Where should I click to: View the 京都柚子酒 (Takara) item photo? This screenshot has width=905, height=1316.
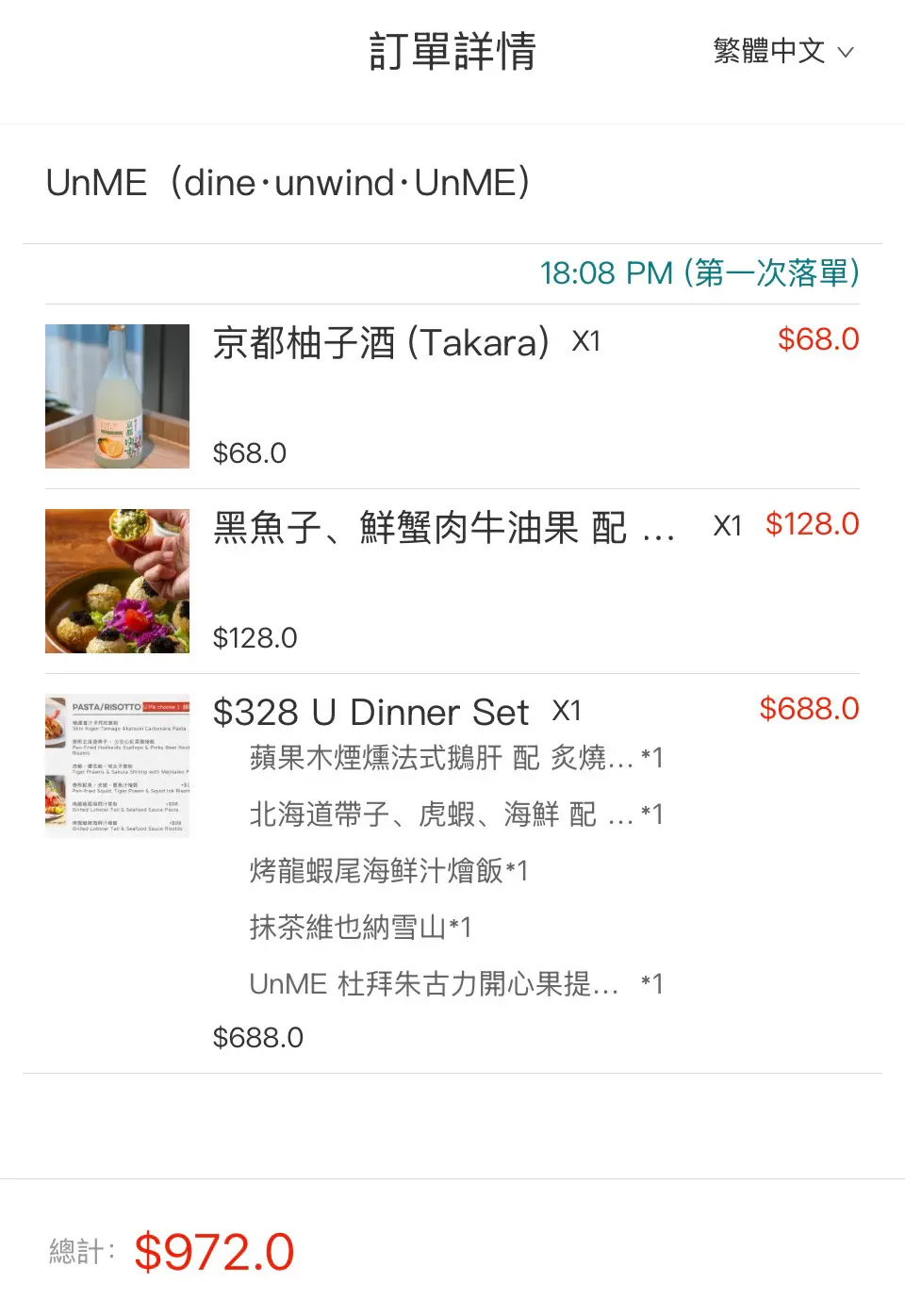coord(117,396)
